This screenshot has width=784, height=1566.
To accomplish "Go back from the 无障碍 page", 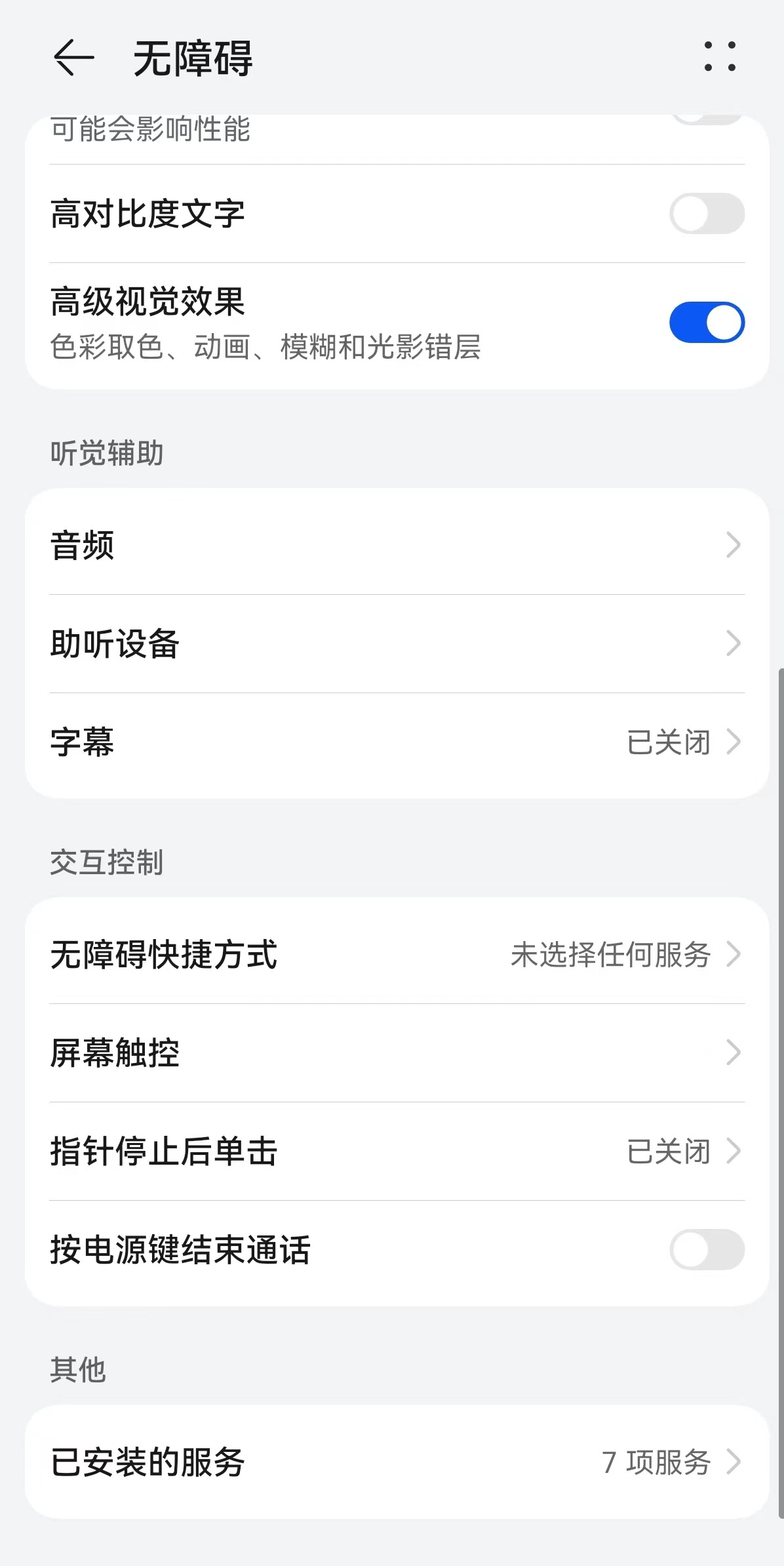I will pyautogui.click(x=73, y=58).
